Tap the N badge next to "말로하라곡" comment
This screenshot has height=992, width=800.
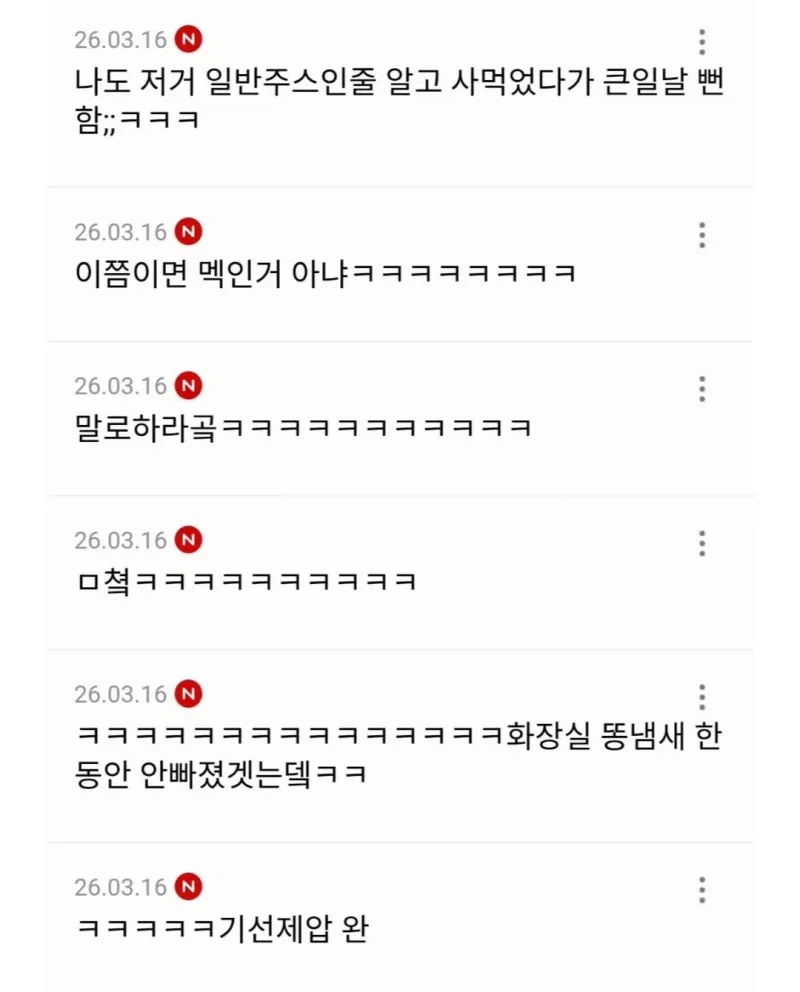click(x=190, y=386)
